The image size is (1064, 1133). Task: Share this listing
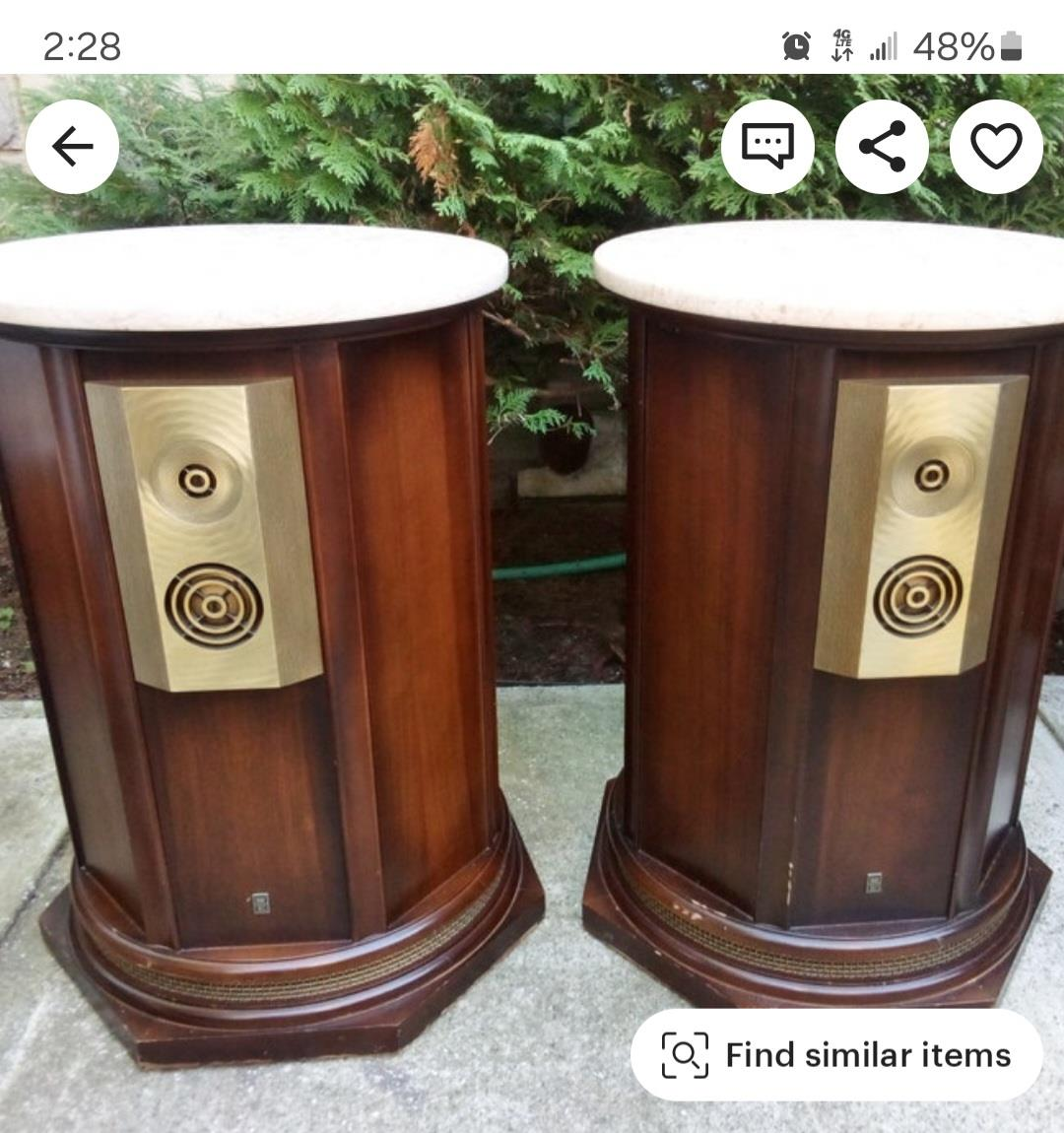click(x=882, y=147)
